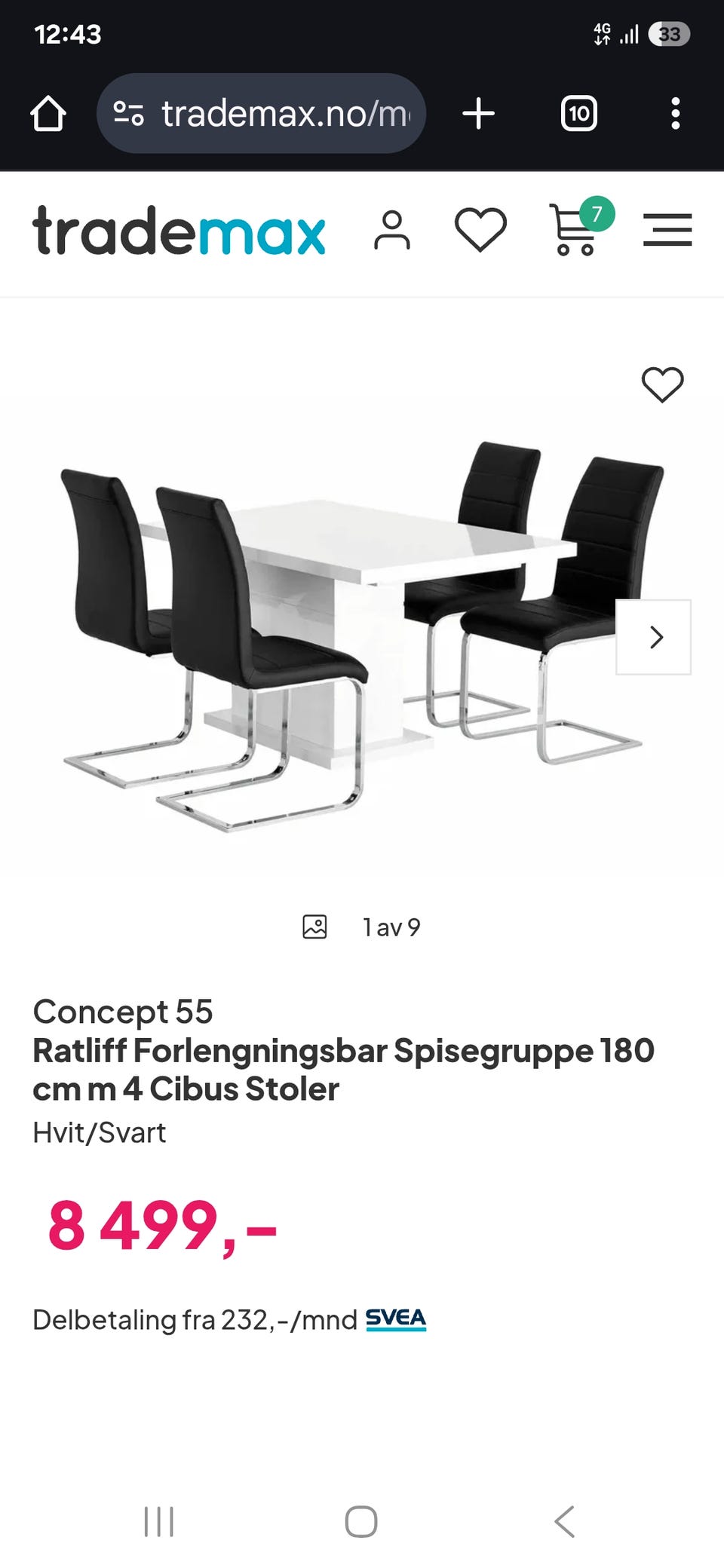The width and height of the screenshot is (724, 1568).
Task: Open tab switcher showing 10 tabs
Action: [x=578, y=113]
